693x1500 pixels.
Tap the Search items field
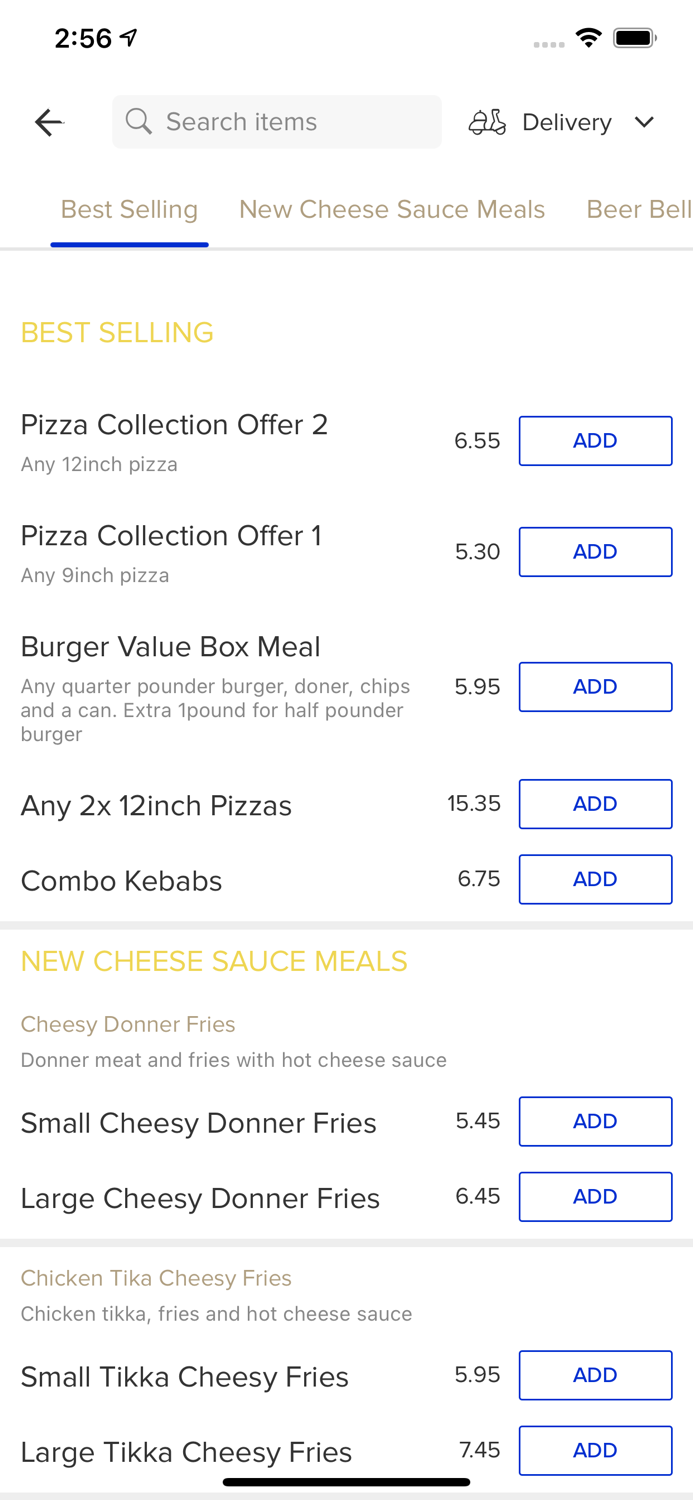pyautogui.click(x=277, y=122)
